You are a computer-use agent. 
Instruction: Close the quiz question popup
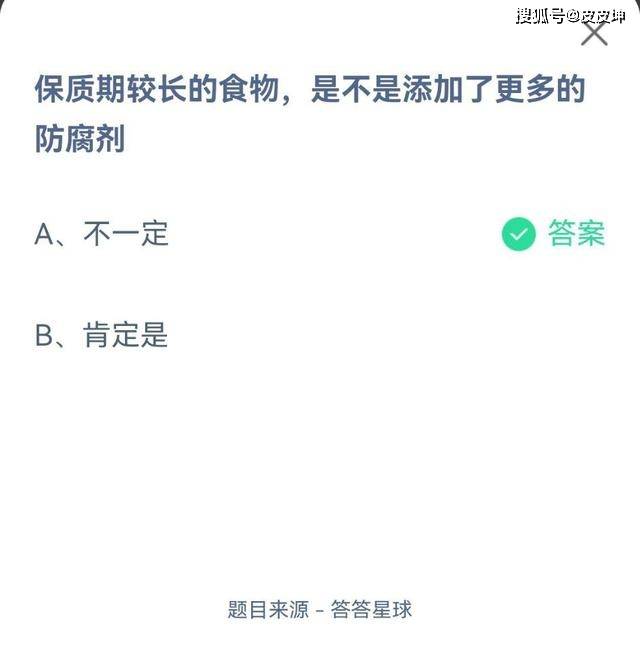pos(594,34)
